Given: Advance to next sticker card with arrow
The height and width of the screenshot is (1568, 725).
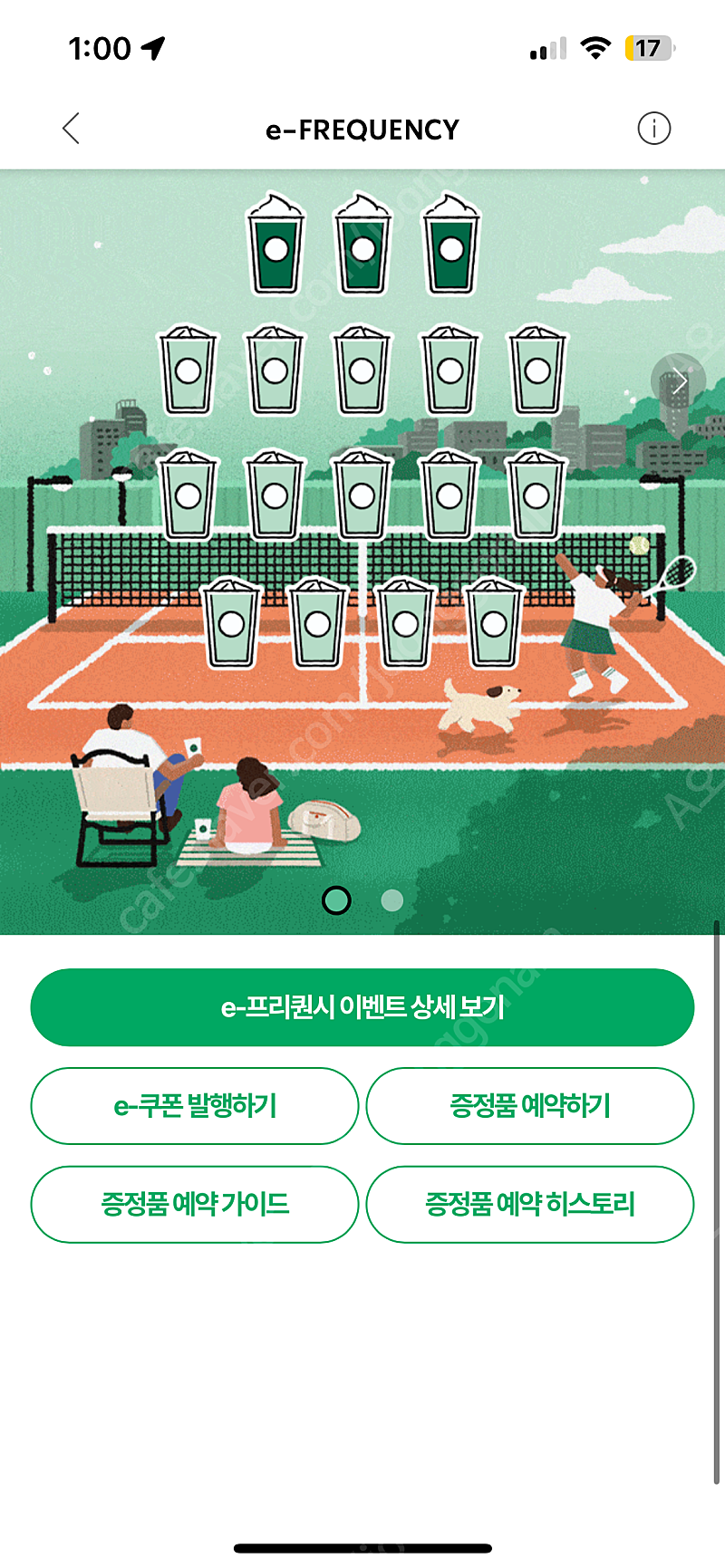Looking at the screenshot, I should (678, 381).
